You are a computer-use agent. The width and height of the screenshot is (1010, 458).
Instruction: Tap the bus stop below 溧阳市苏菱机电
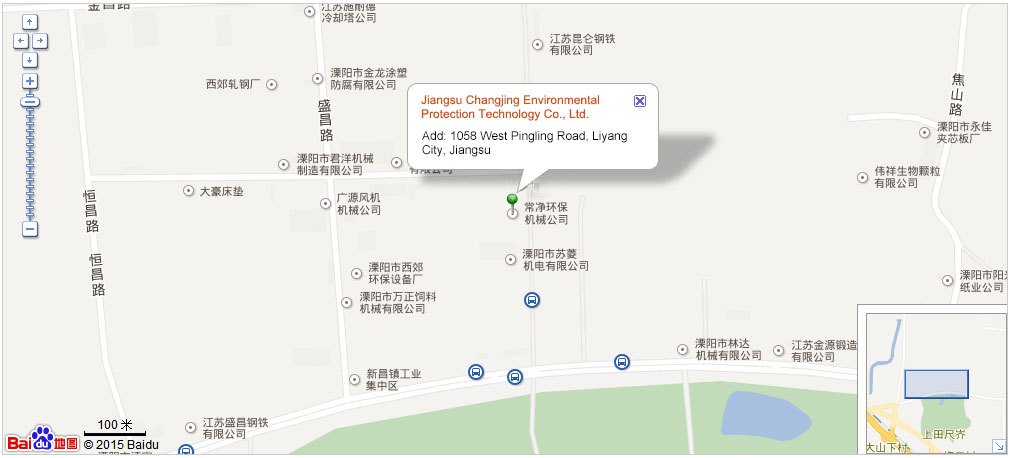532,299
